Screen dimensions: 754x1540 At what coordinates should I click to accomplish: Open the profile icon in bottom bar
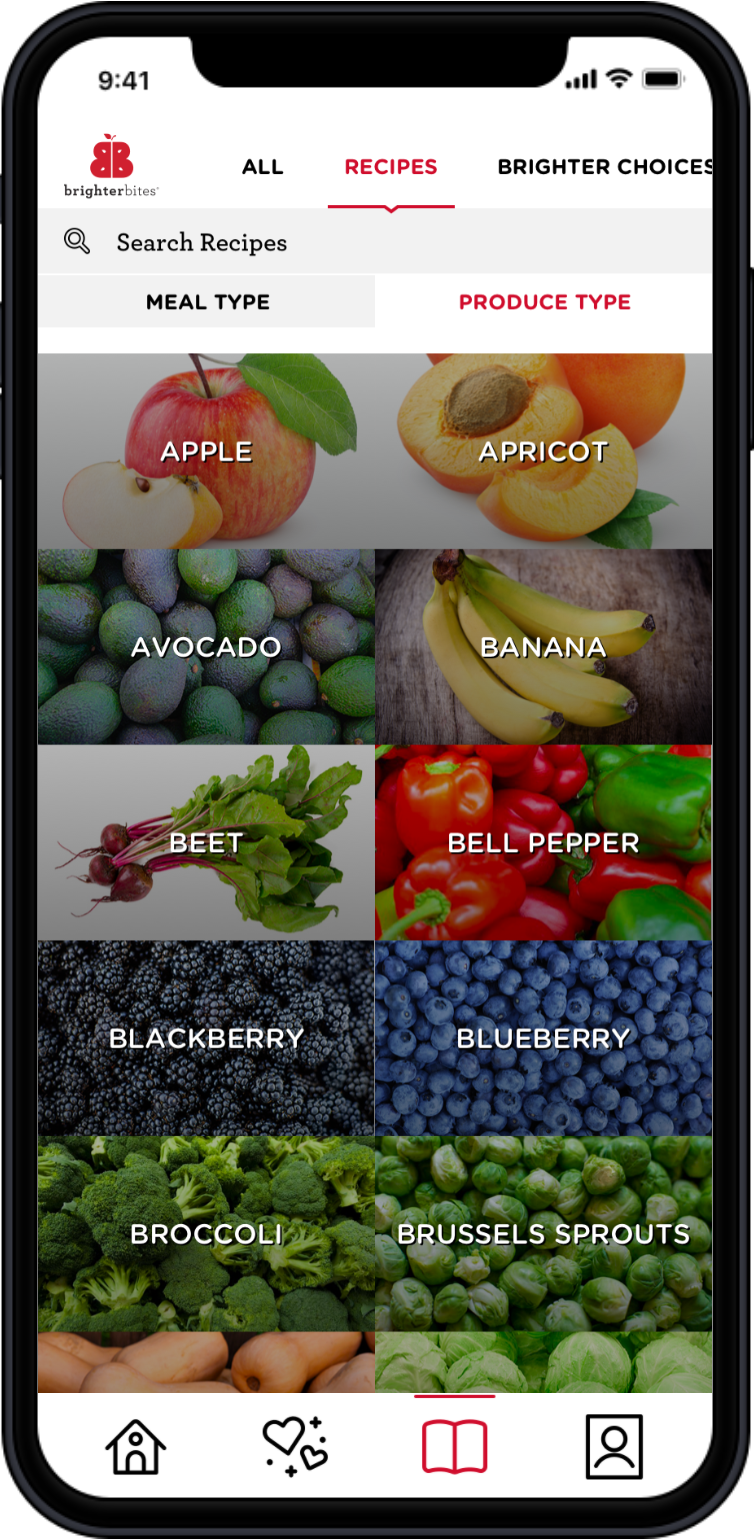(613, 1446)
